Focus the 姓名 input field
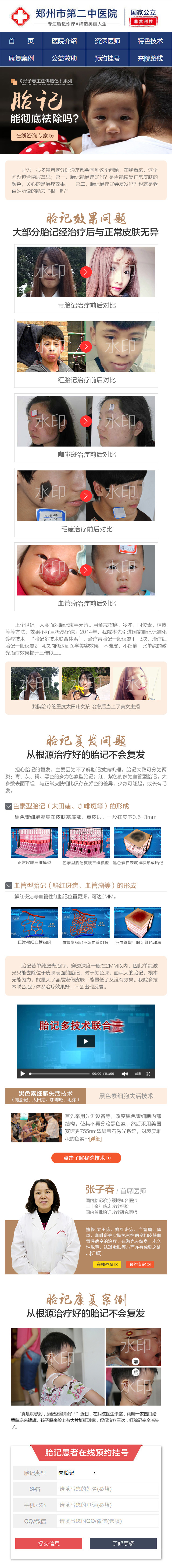This screenshot has width=172, height=1568. [x=107, y=1488]
